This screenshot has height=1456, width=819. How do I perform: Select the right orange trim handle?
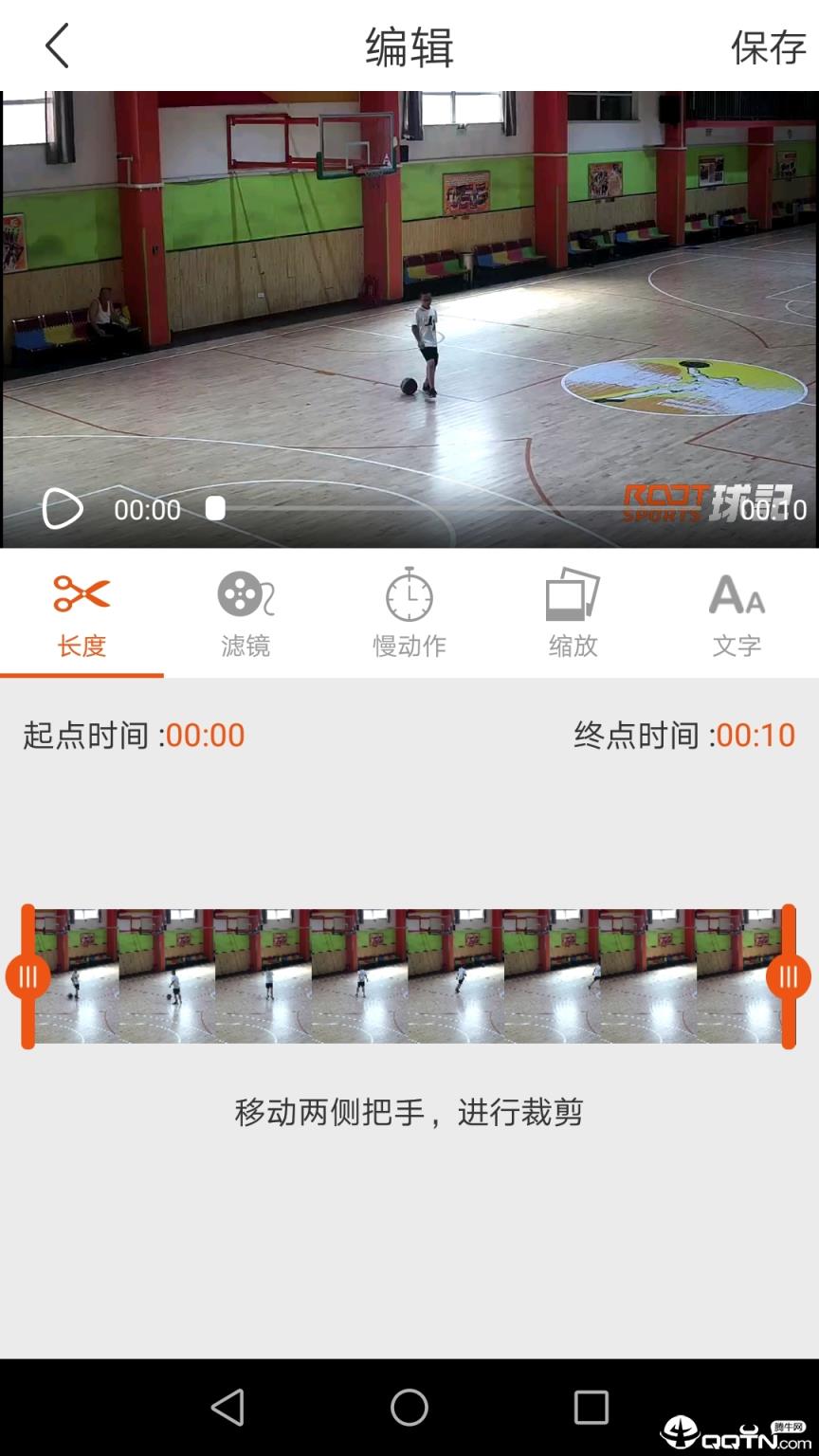[790, 976]
